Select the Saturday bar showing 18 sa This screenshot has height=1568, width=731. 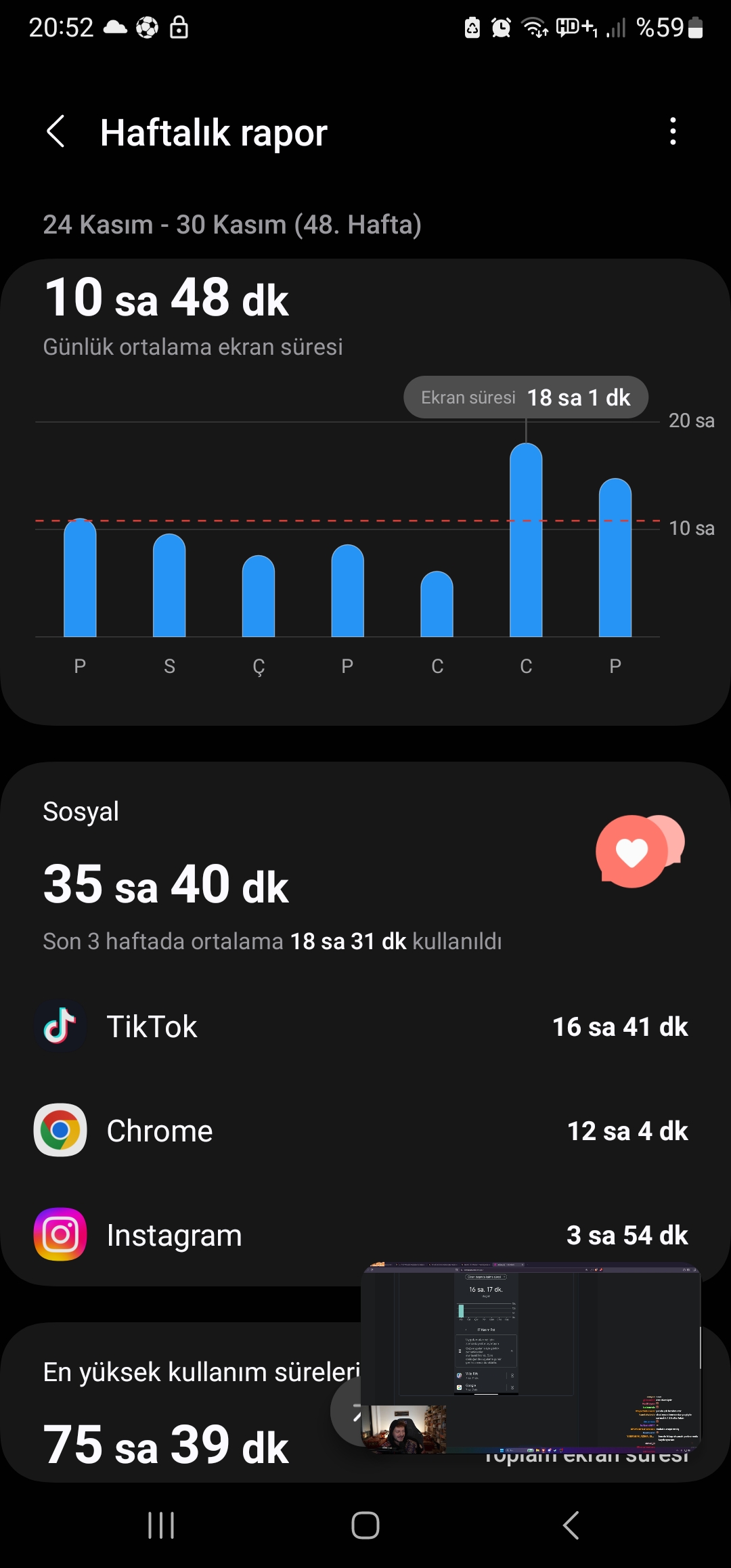tap(526, 540)
